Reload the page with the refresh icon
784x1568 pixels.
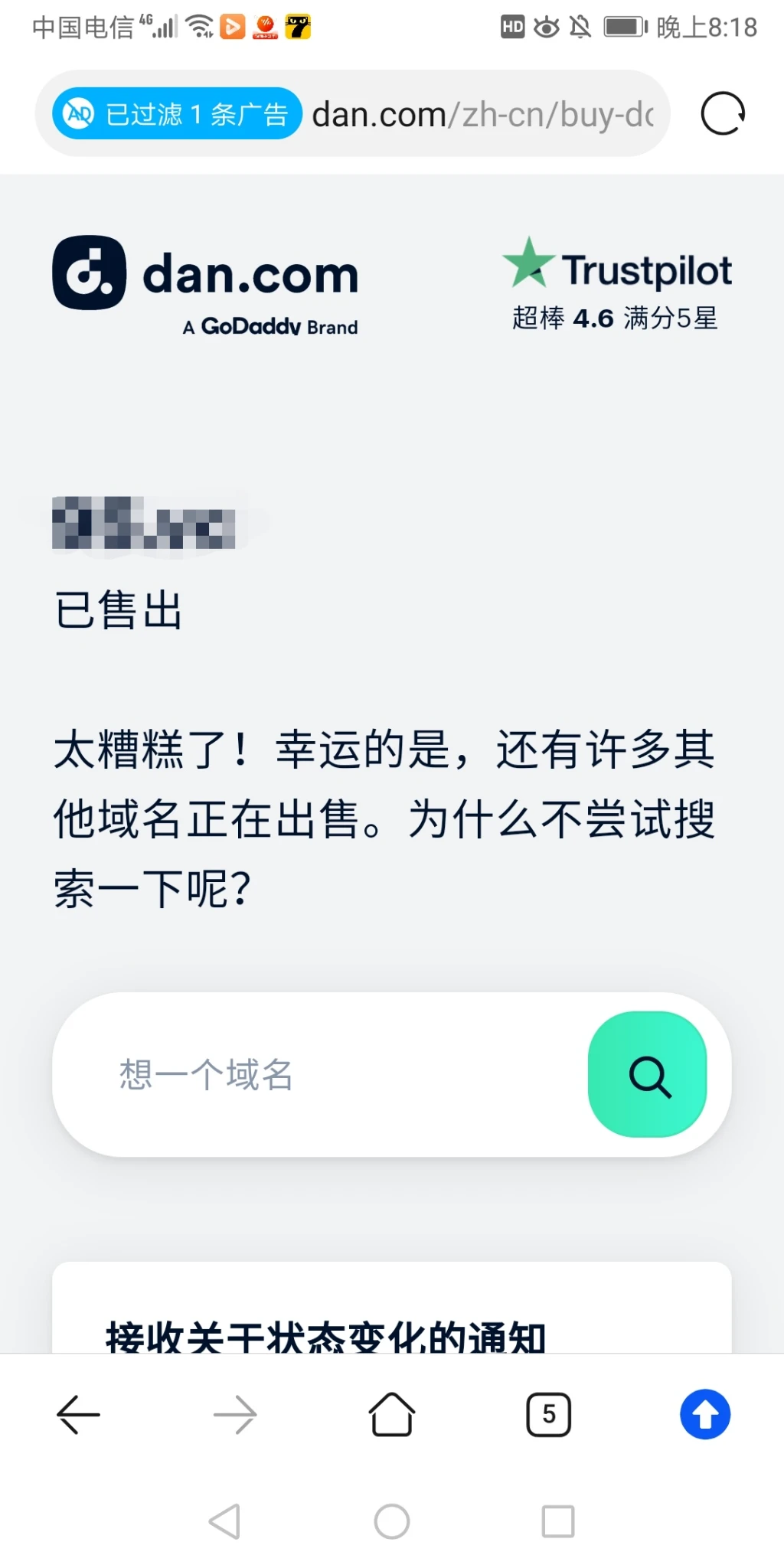click(x=723, y=113)
